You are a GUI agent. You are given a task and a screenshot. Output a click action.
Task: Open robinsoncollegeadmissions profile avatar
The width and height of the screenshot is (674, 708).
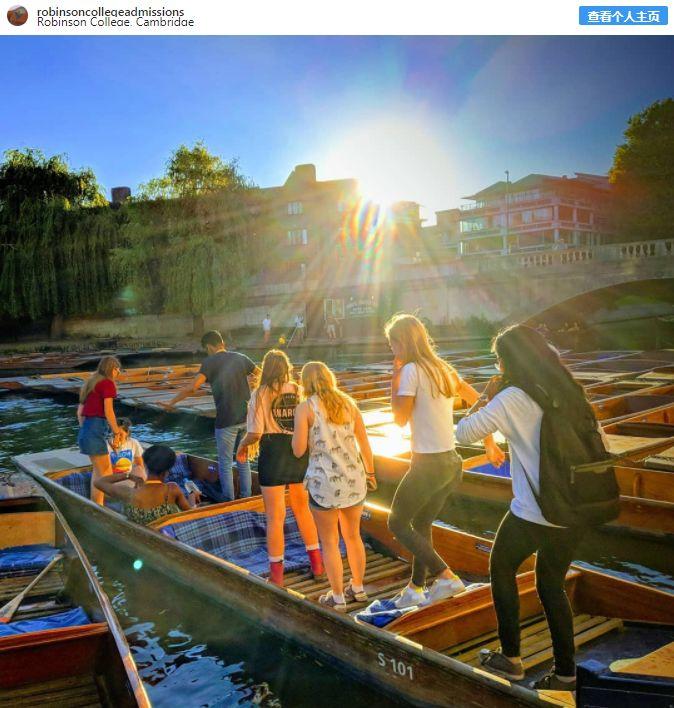pos(17,16)
